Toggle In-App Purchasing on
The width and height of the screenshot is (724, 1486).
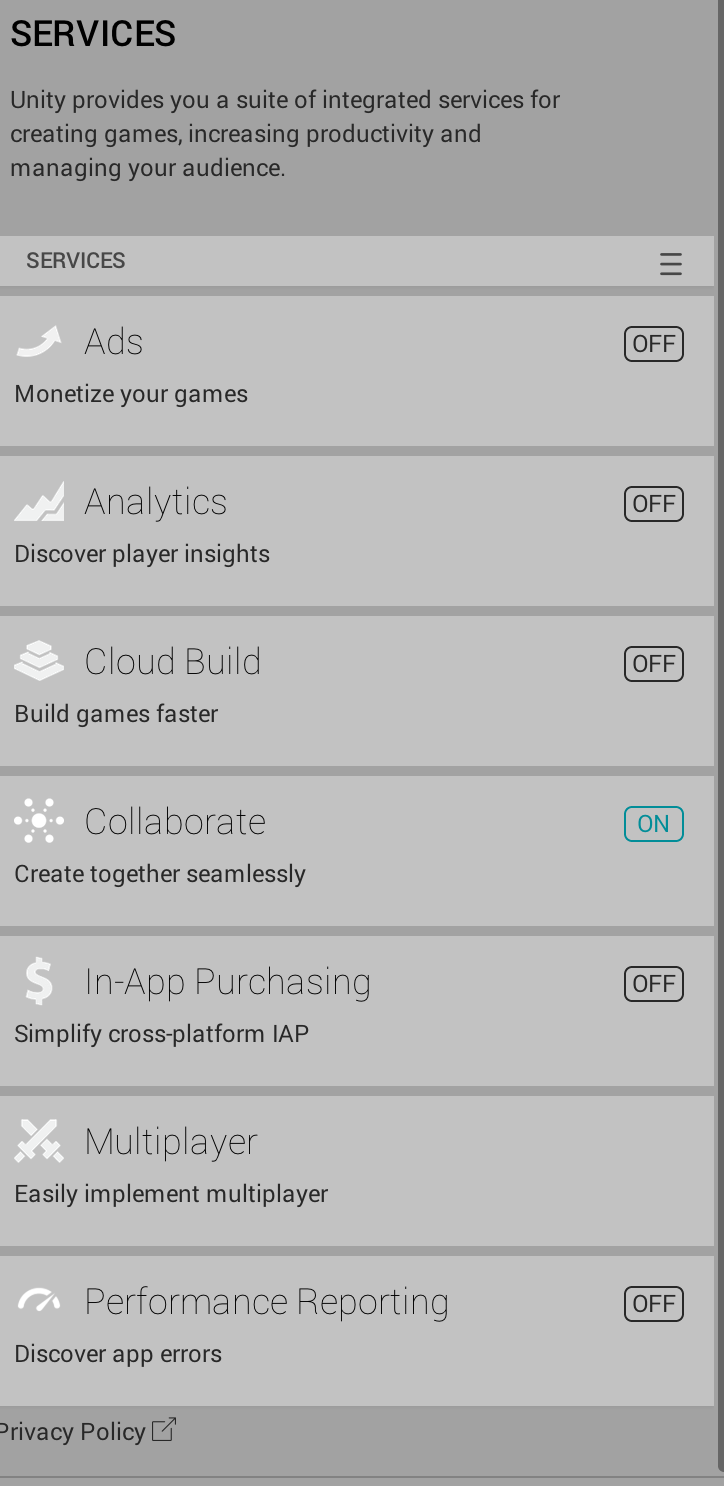[x=653, y=983]
